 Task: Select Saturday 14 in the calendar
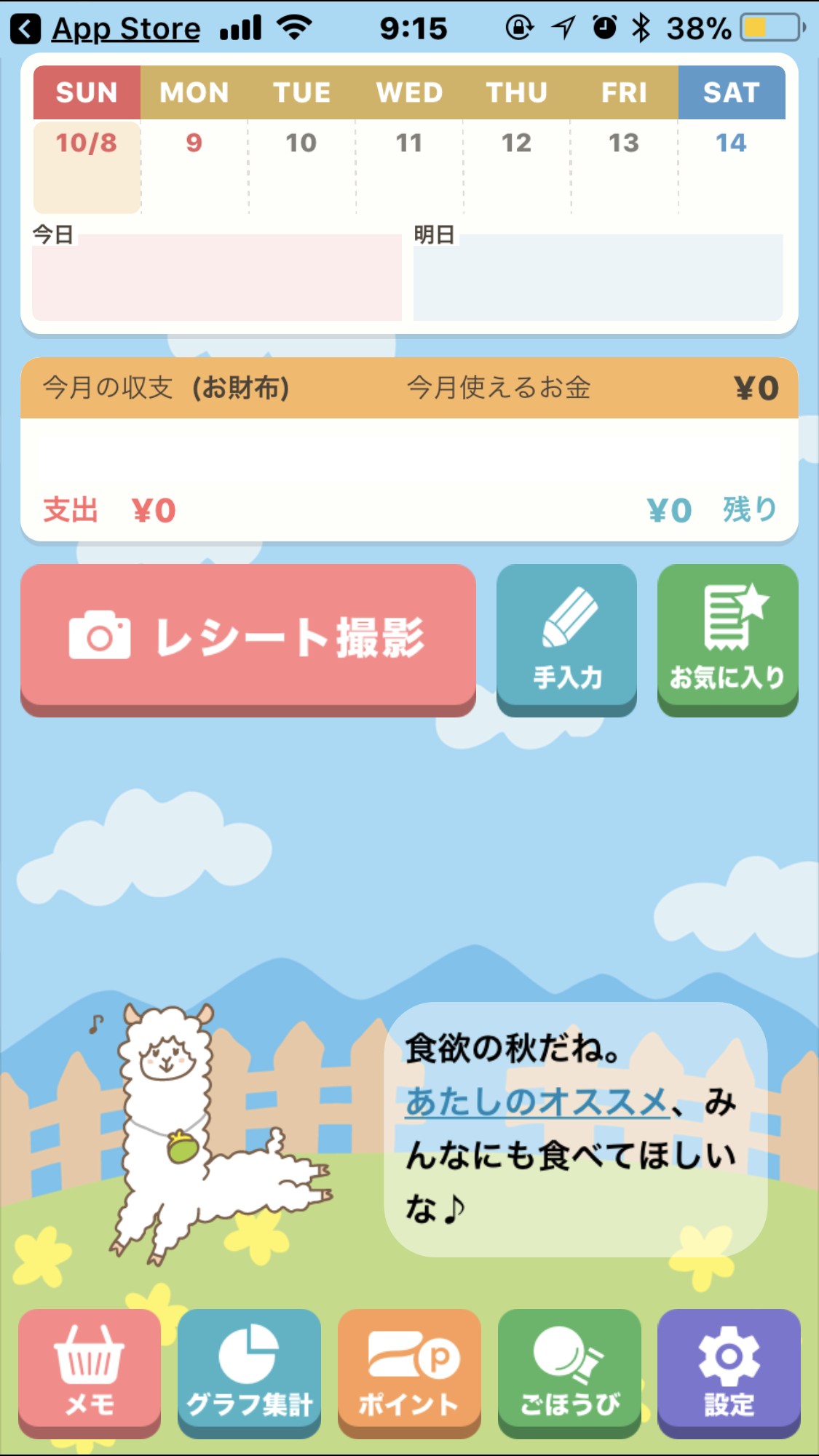(731, 166)
